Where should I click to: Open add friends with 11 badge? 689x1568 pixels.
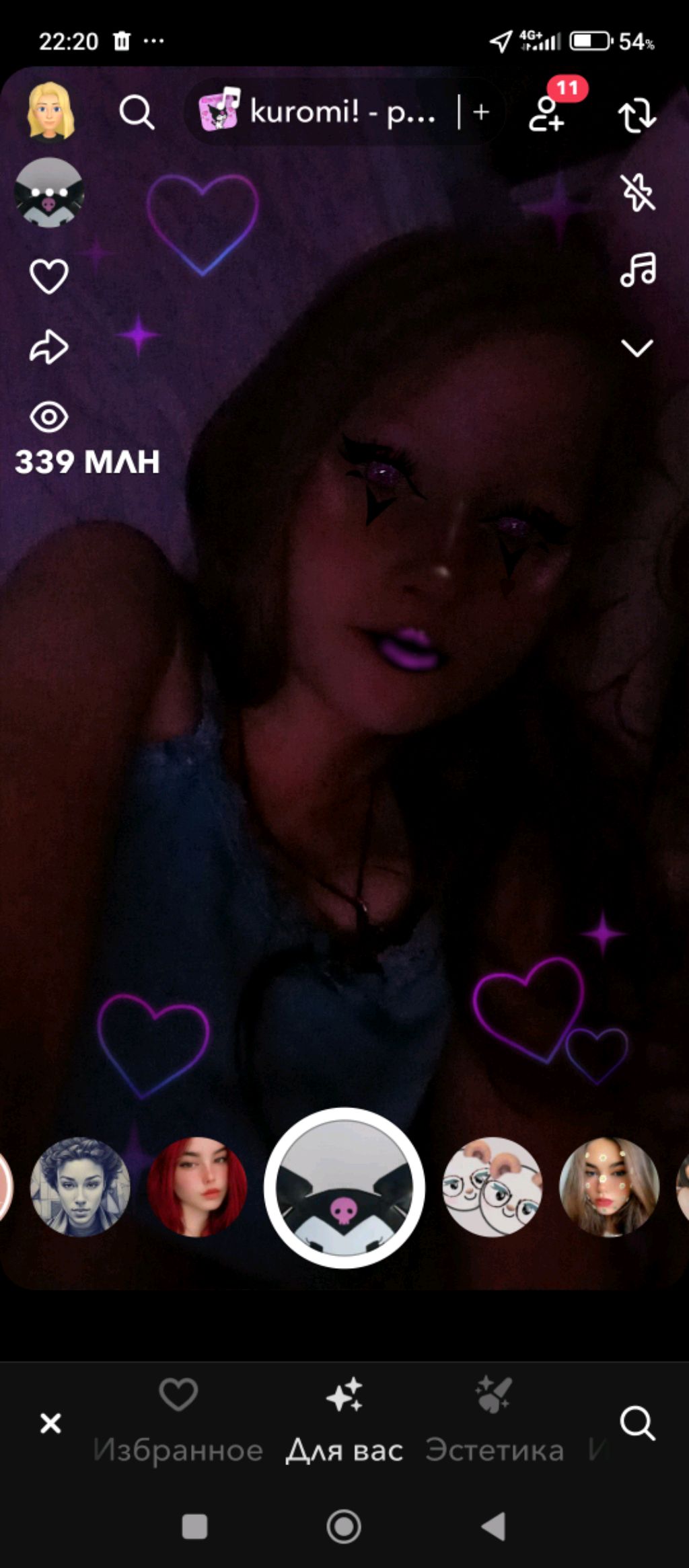(x=548, y=113)
